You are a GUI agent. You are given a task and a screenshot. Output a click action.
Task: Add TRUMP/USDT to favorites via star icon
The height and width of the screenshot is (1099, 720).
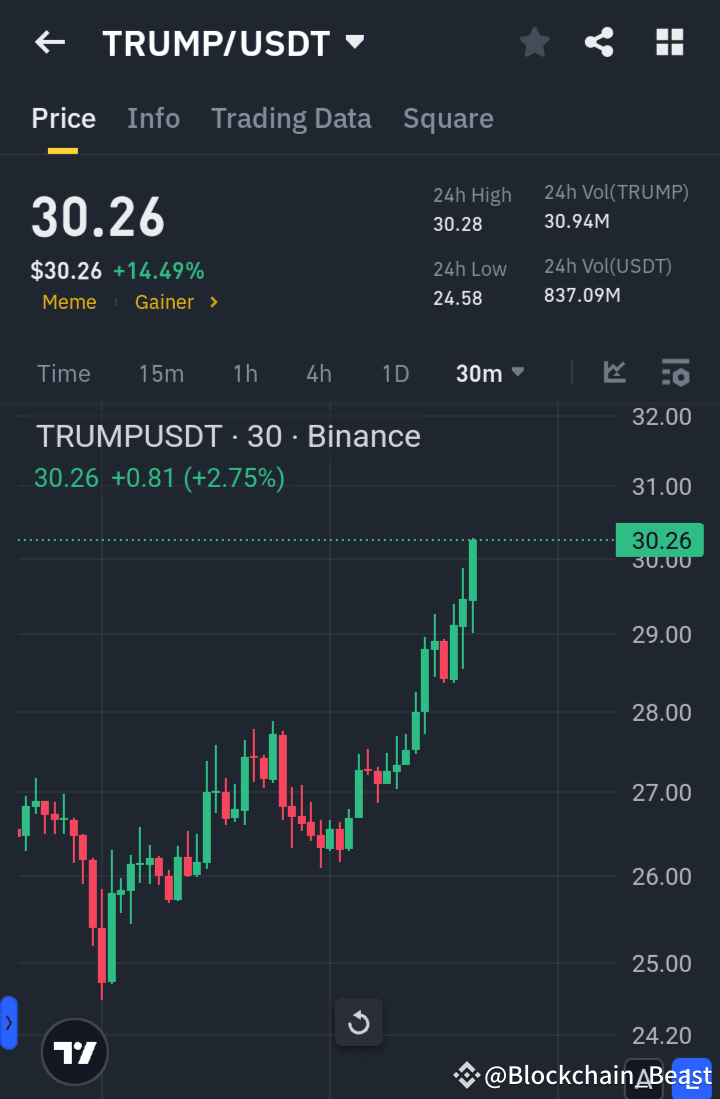(533, 42)
